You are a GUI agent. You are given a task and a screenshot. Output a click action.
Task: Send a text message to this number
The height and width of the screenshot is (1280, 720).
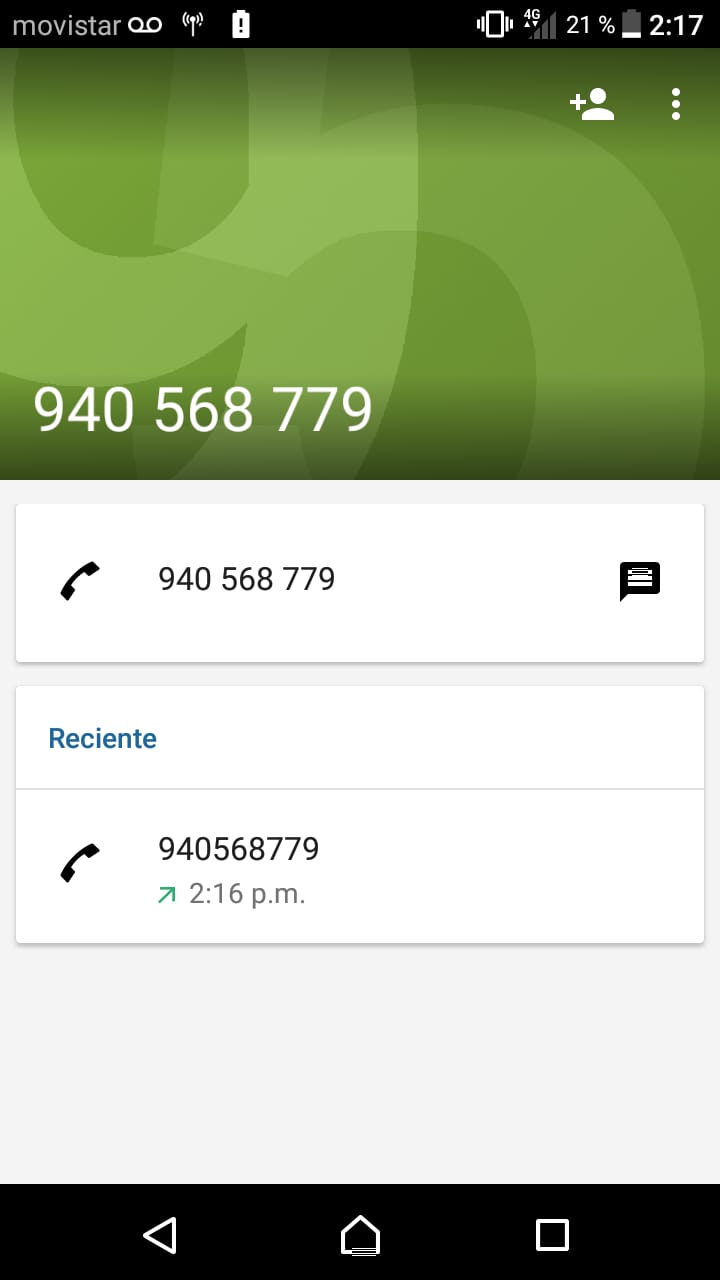(640, 581)
